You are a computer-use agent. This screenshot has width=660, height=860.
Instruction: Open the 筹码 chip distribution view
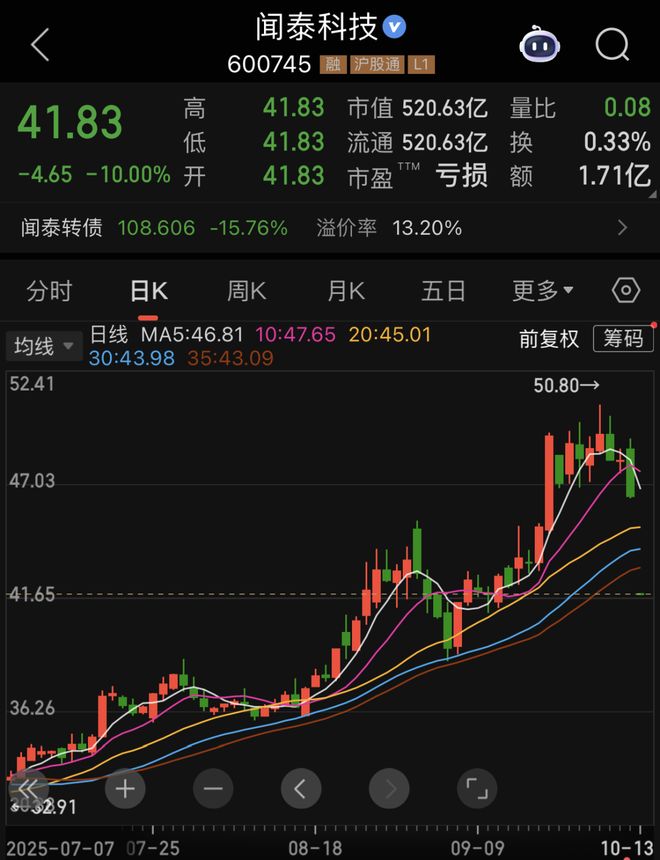click(x=623, y=339)
